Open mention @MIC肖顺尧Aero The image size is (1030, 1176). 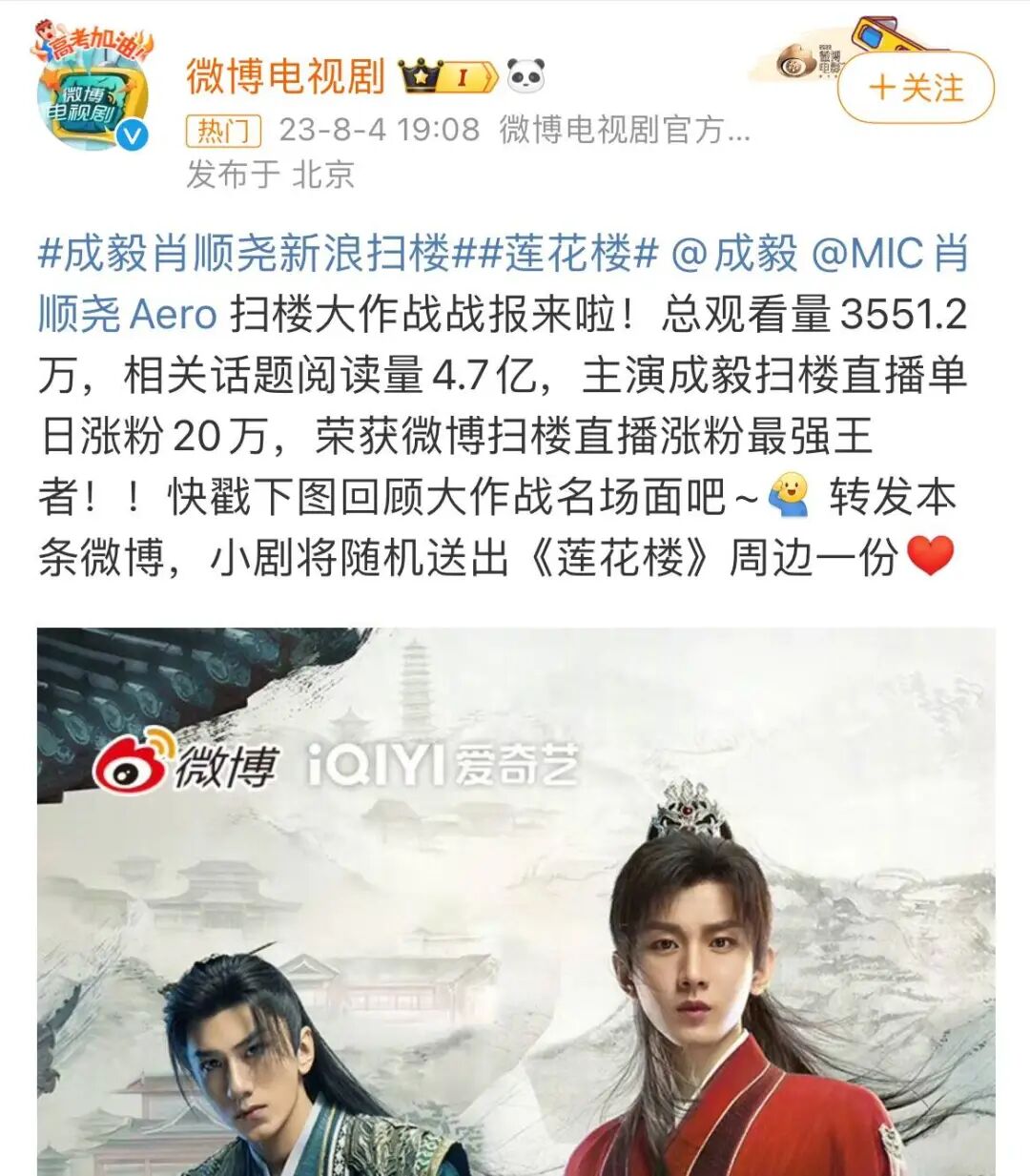tap(888, 254)
